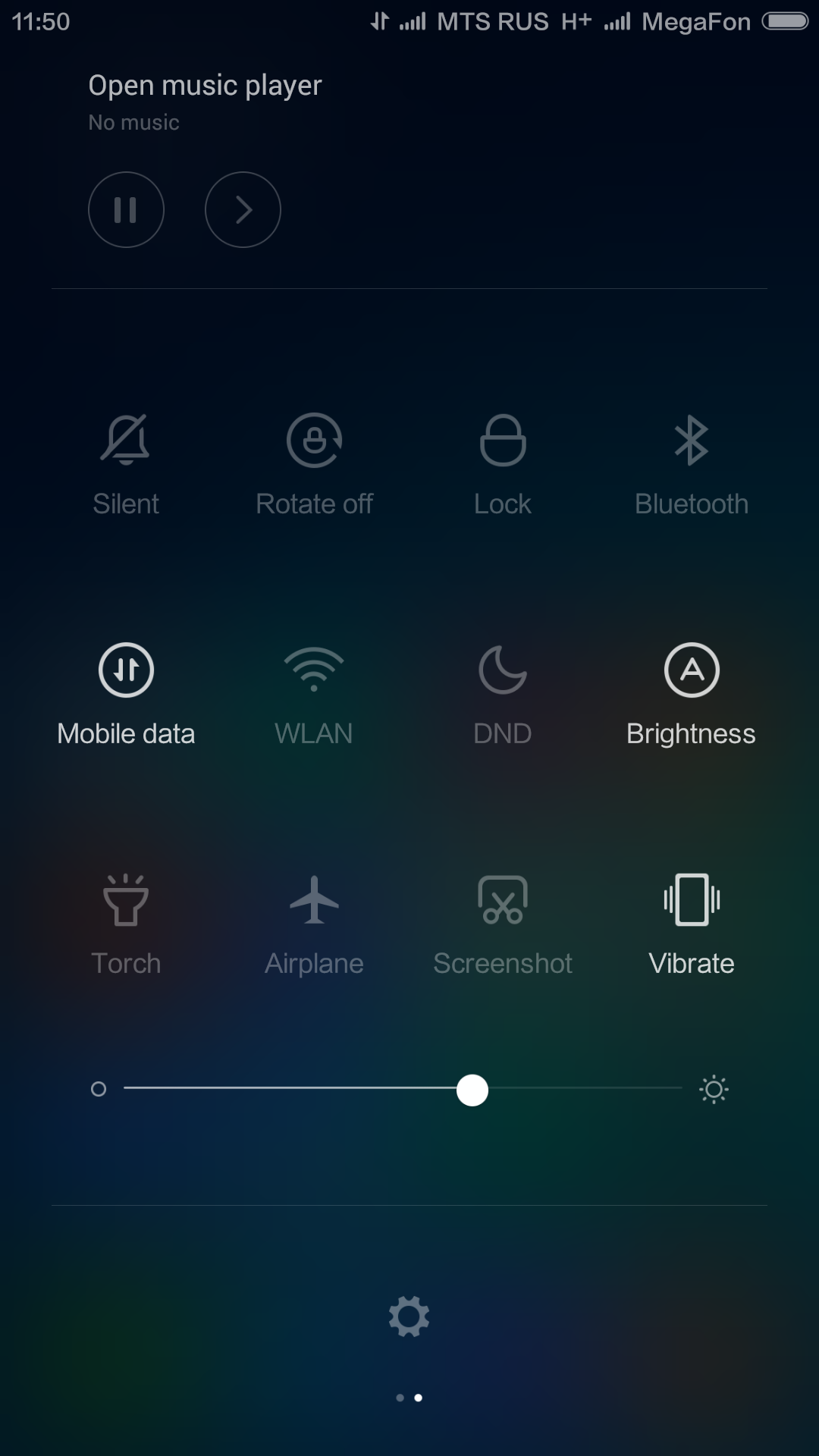
Task: Open music player from the header
Action: [x=205, y=86]
